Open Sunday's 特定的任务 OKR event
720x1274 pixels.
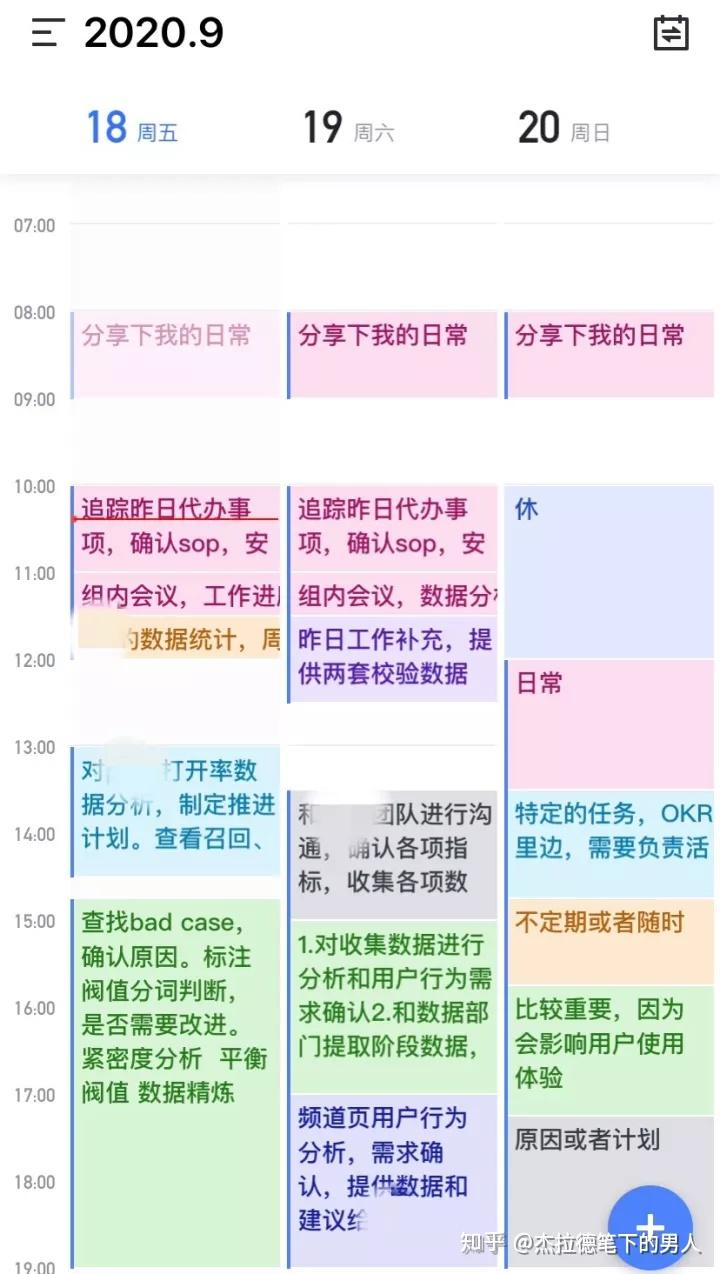pyautogui.click(x=610, y=842)
